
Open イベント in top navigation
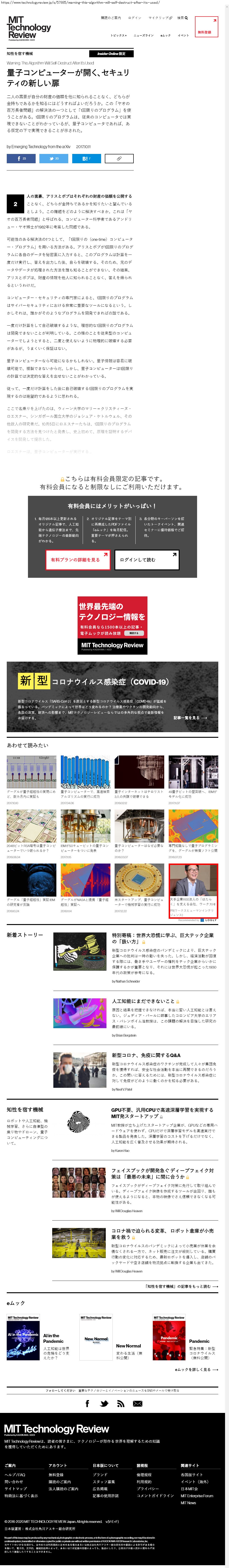[183, 35]
